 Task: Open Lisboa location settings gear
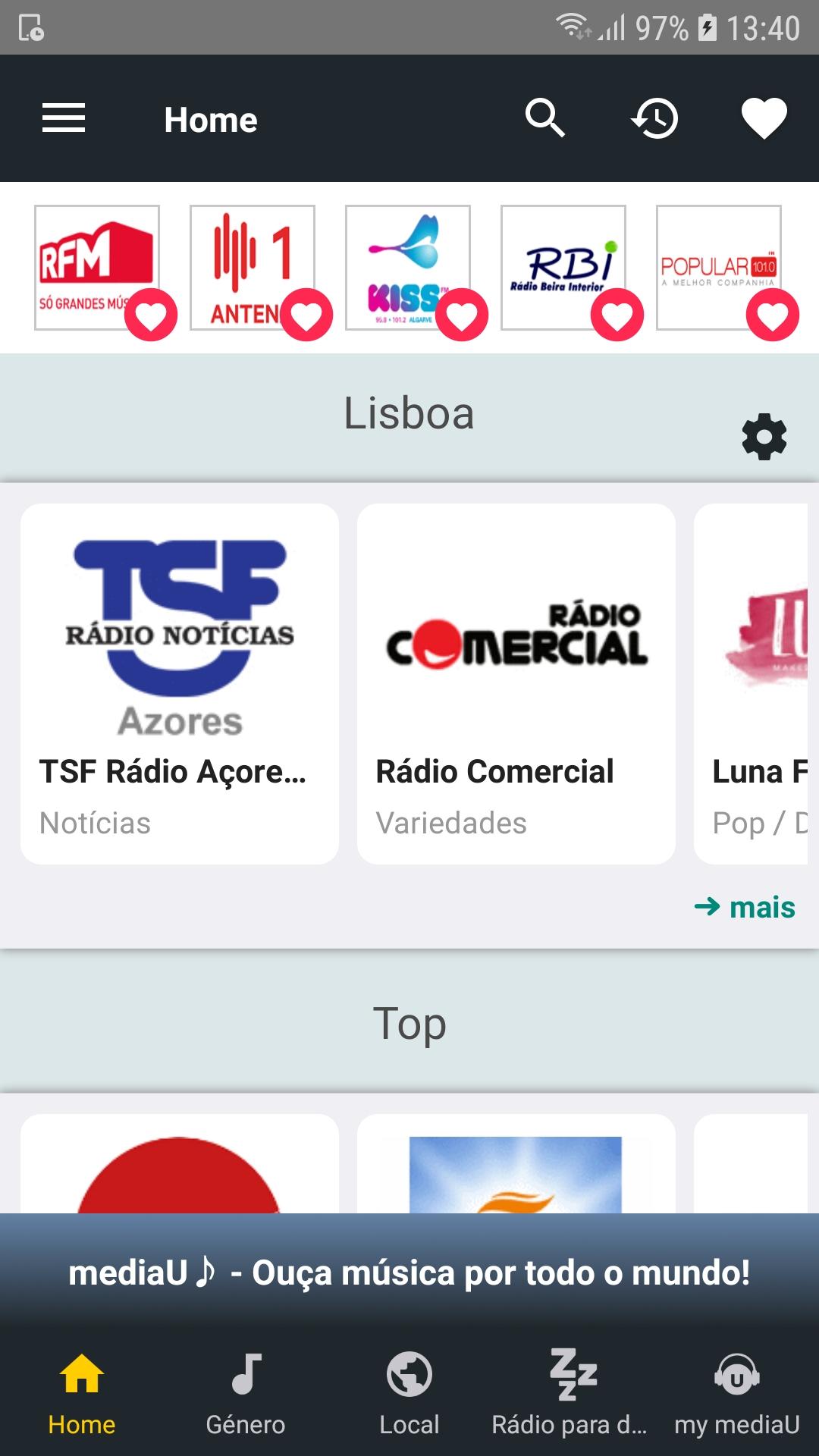[764, 437]
